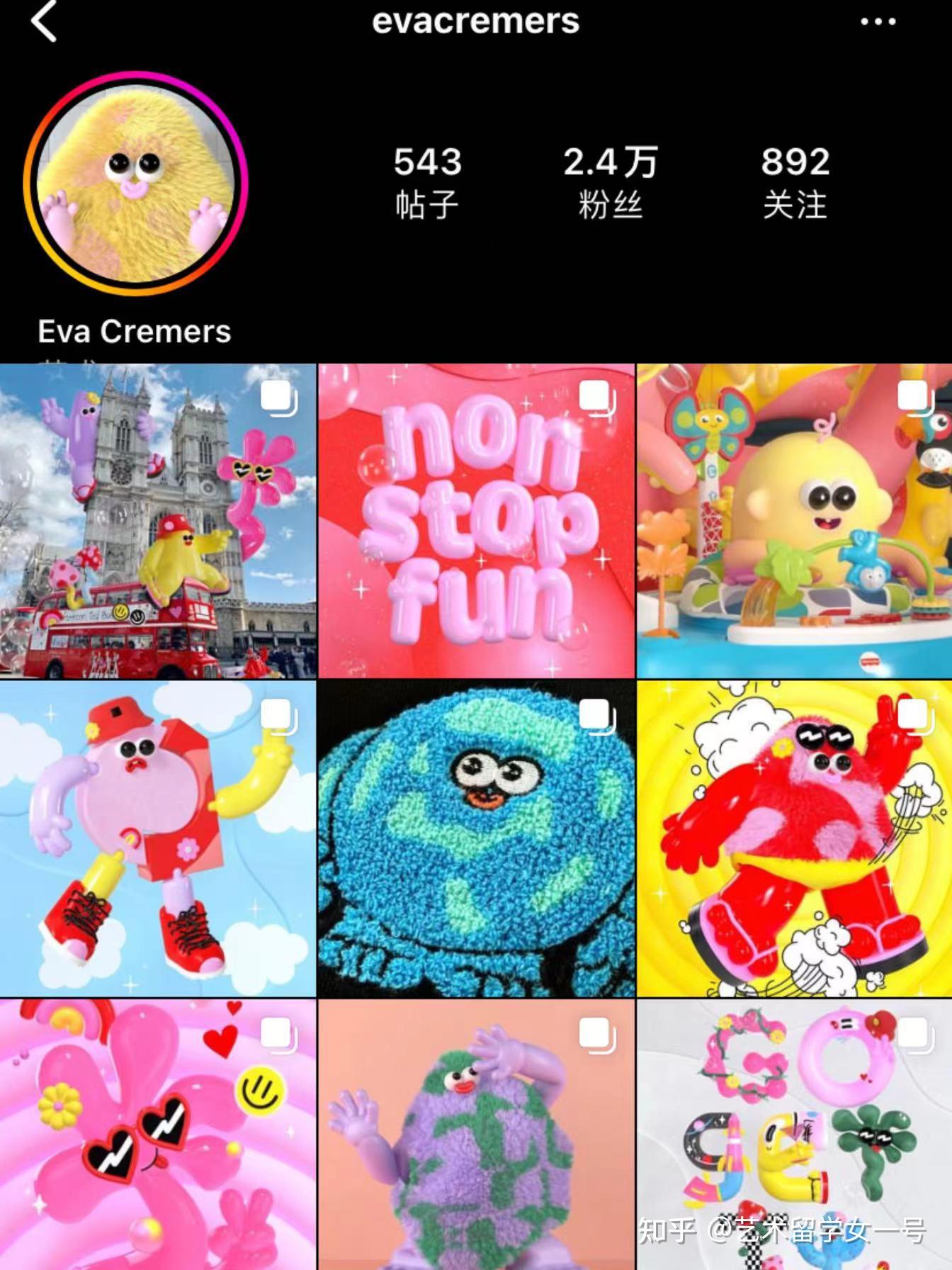The height and width of the screenshot is (1270, 952).
Task: Open the red double-decker bus cathedral post
Action: pos(158,521)
